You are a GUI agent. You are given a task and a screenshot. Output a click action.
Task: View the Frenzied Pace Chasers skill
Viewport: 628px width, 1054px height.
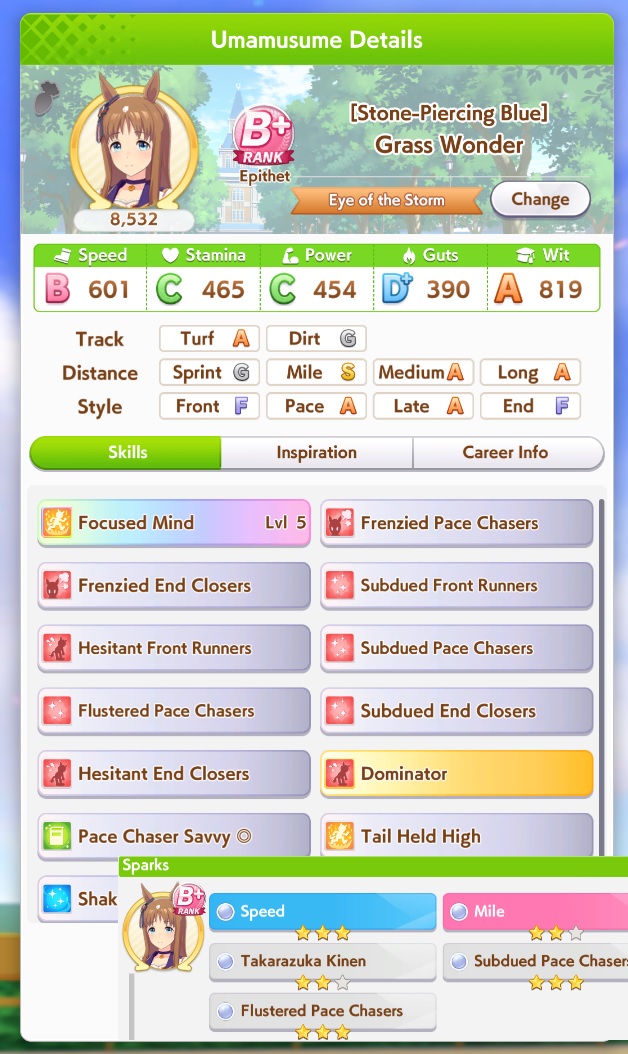pos(456,523)
